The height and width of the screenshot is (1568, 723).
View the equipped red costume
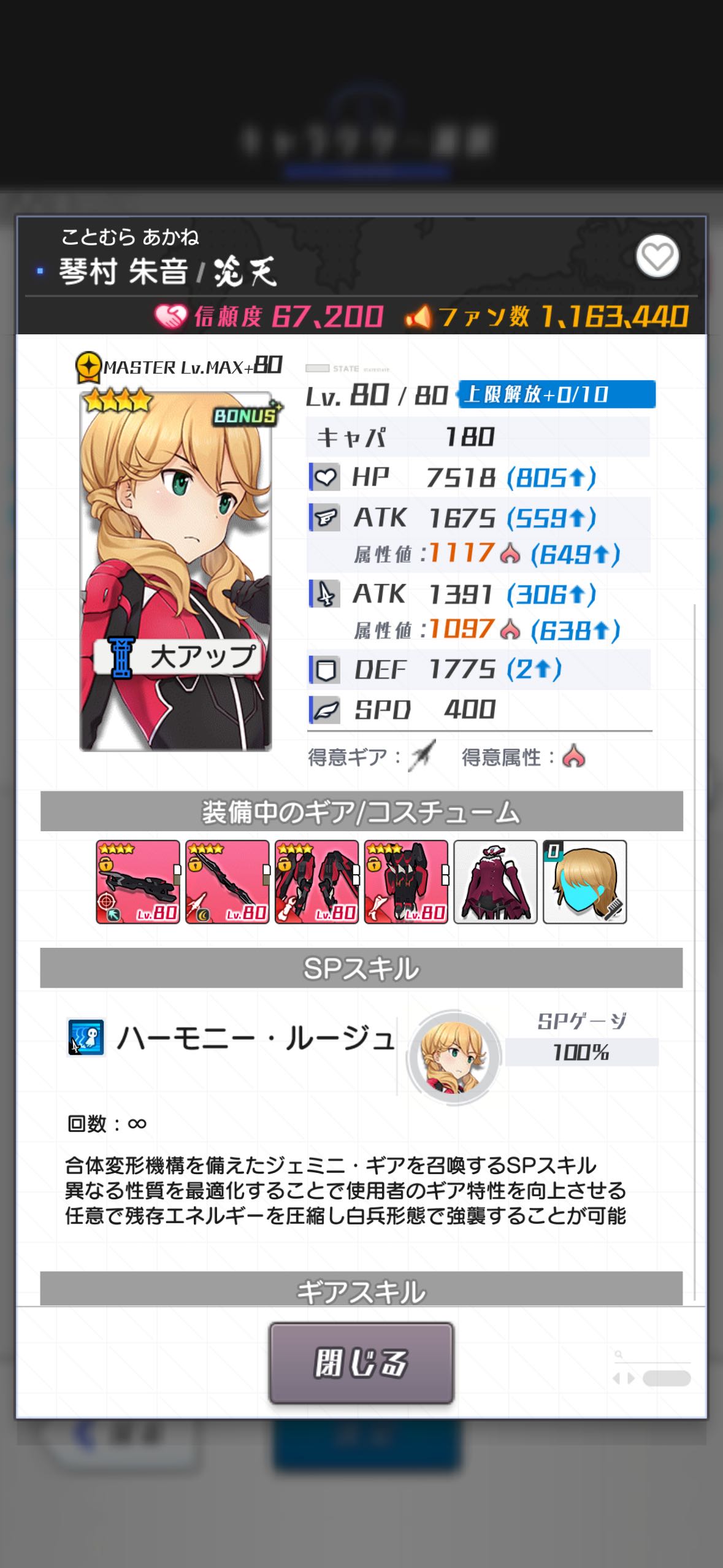[x=495, y=882]
